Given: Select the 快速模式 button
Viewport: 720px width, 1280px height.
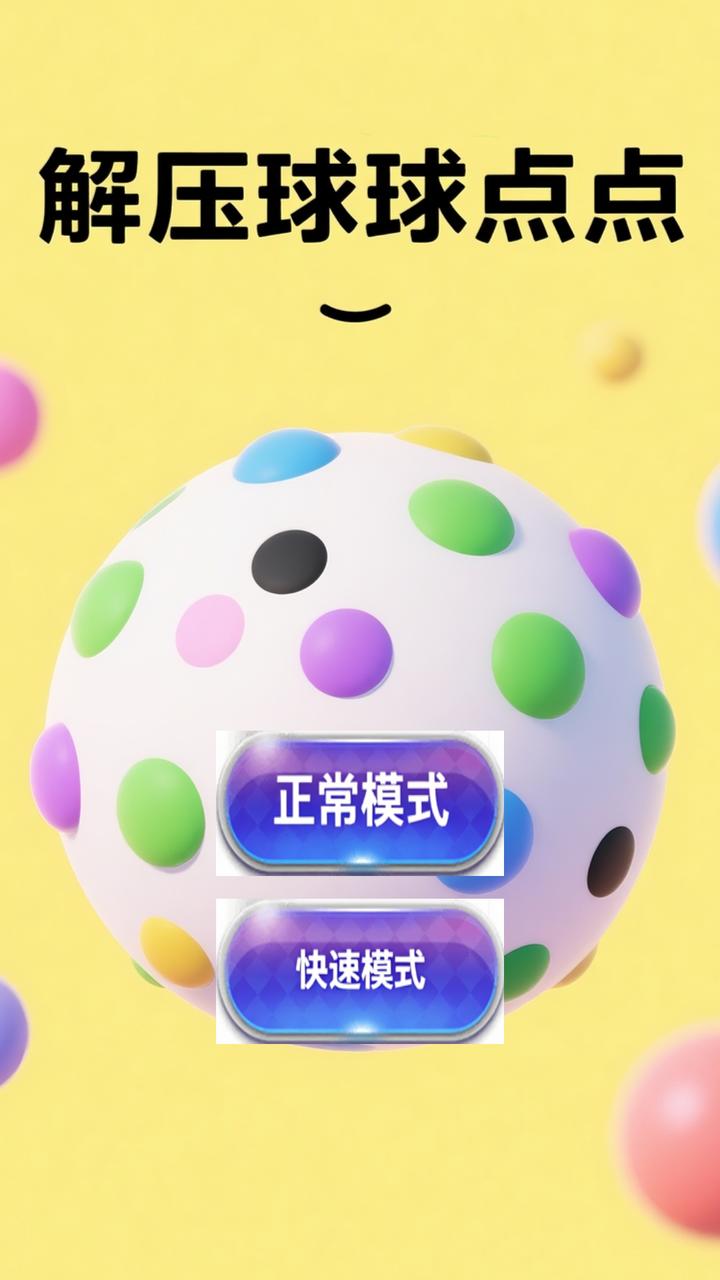Looking at the screenshot, I should point(360,970).
